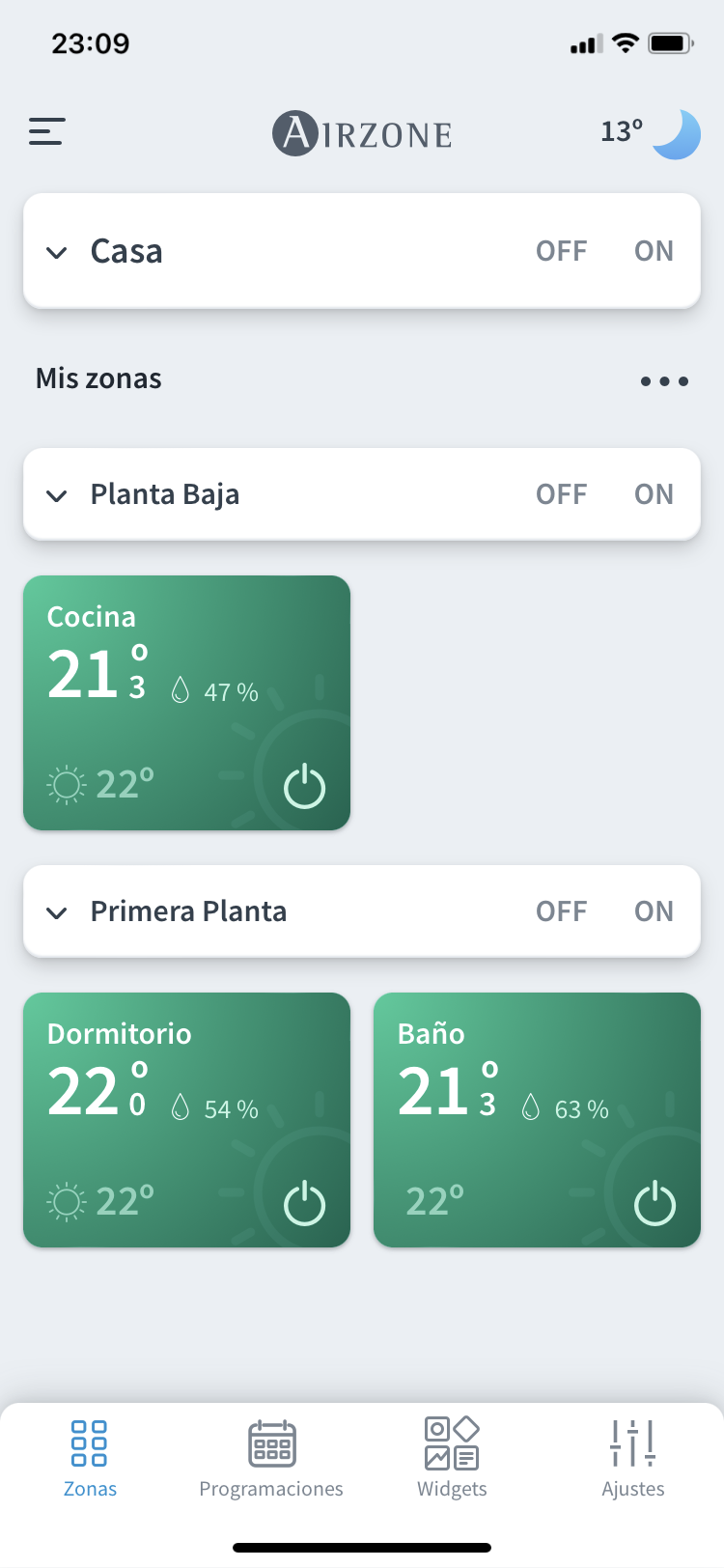Viewport: 724px width, 1568px height.
Task: Toggle power for the Dormitorio zone
Action: (x=304, y=1203)
